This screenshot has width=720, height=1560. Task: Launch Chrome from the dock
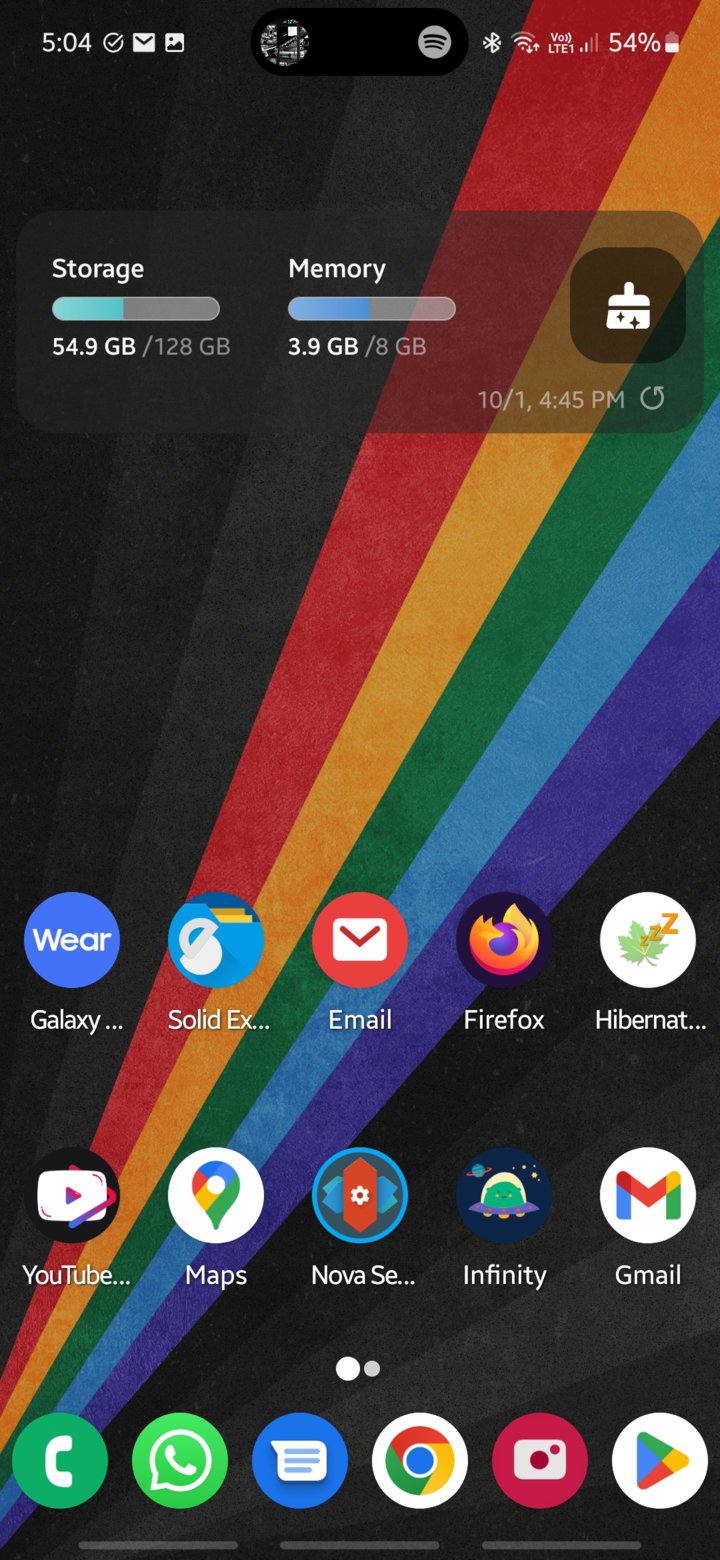420,1461
